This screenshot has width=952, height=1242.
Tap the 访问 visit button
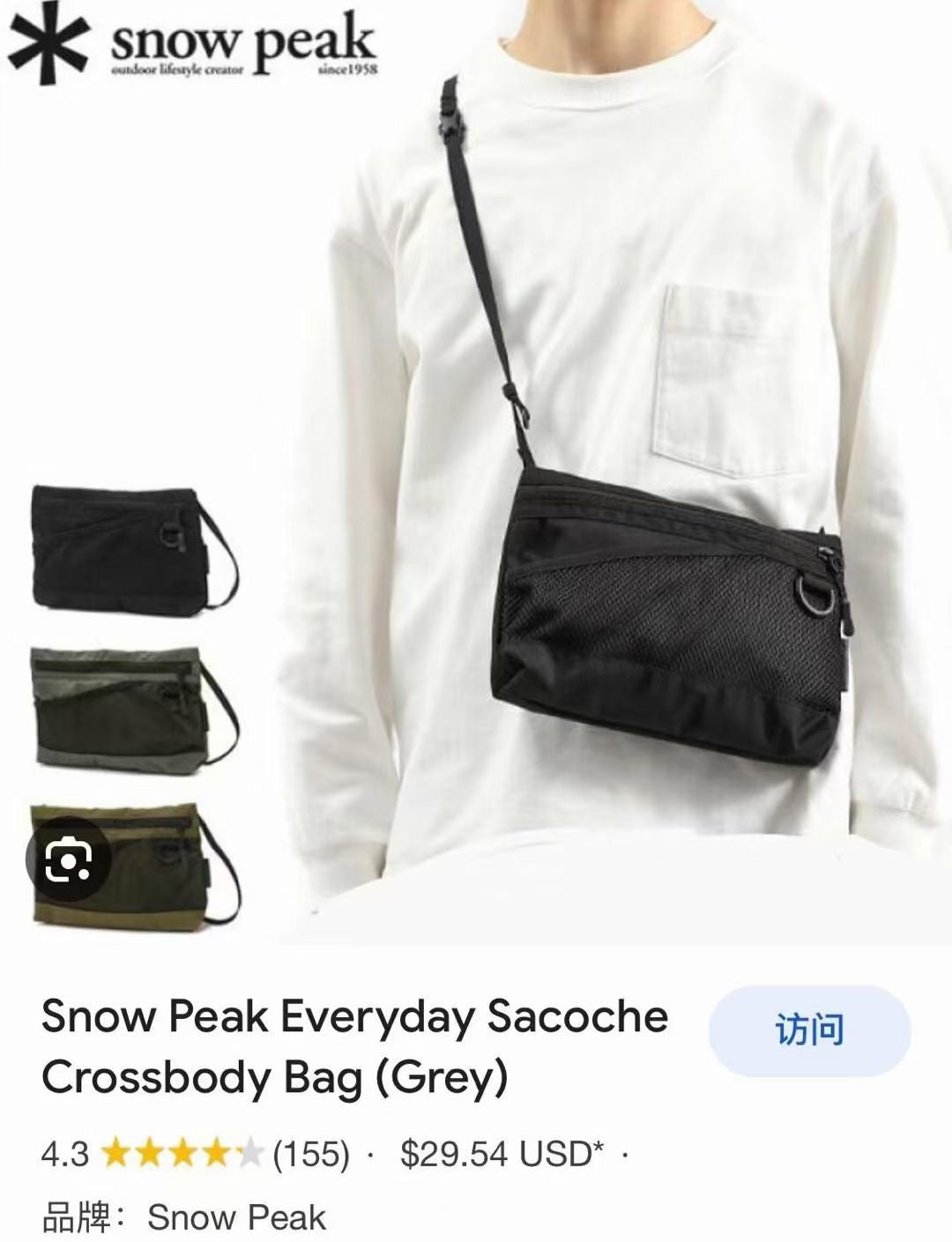[x=808, y=1030]
